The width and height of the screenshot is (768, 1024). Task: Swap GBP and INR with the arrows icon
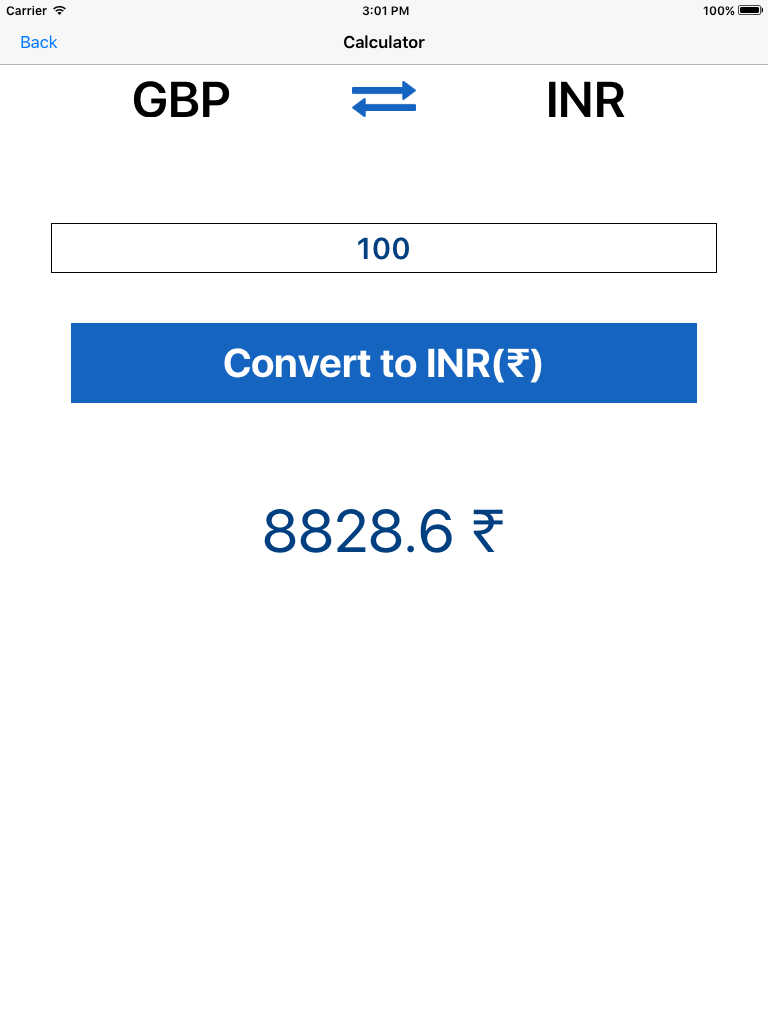384,100
